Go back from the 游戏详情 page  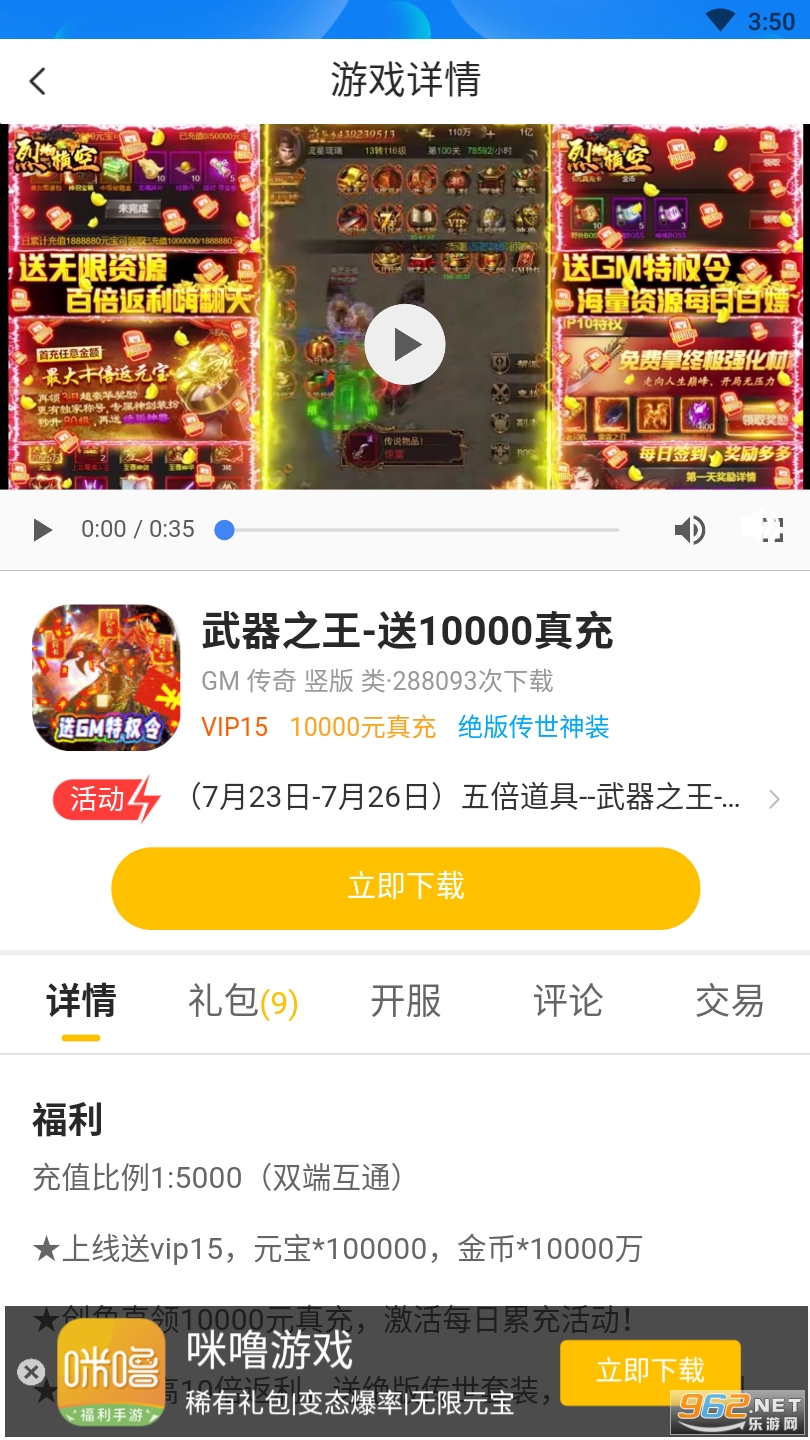pyautogui.click(x=38, y=81)
